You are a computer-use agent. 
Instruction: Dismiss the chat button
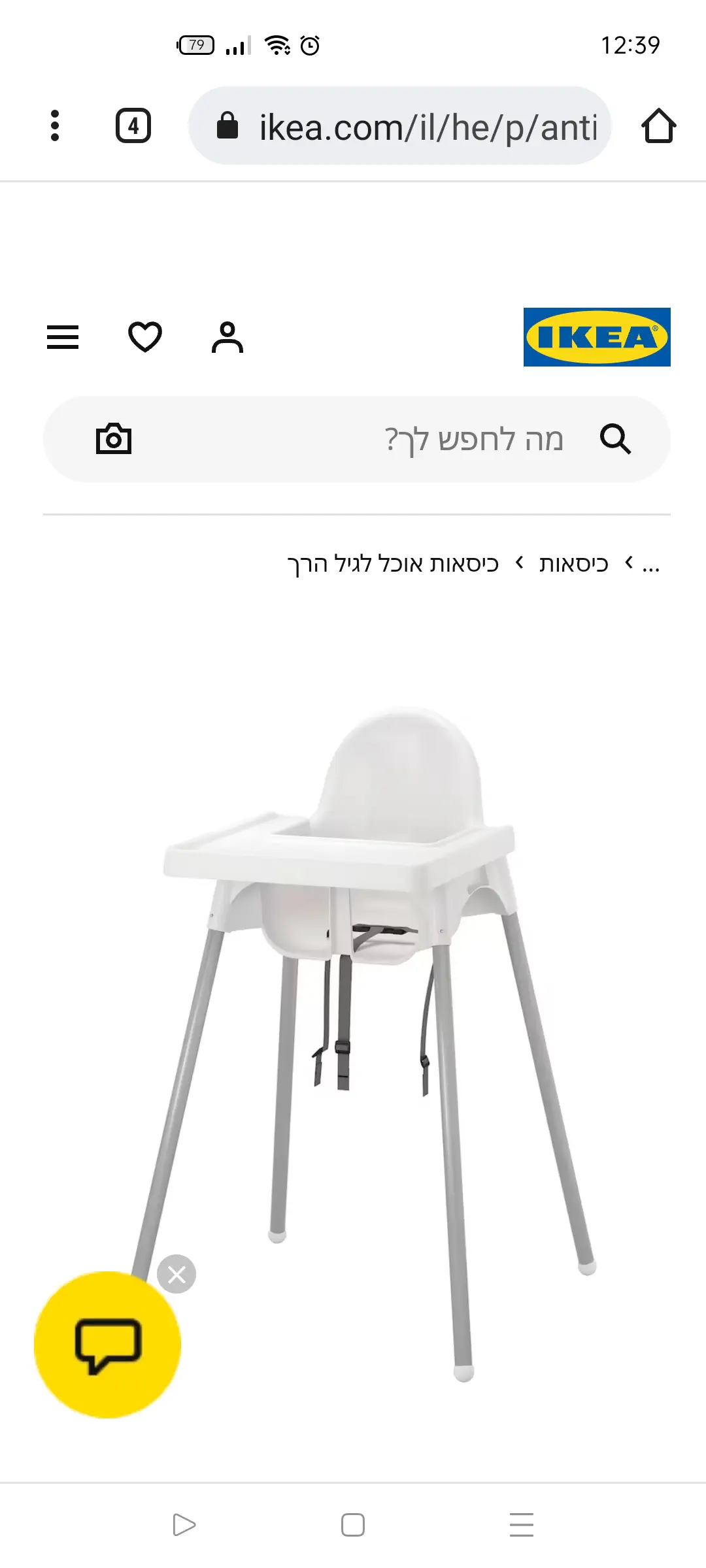[176, 1274]
